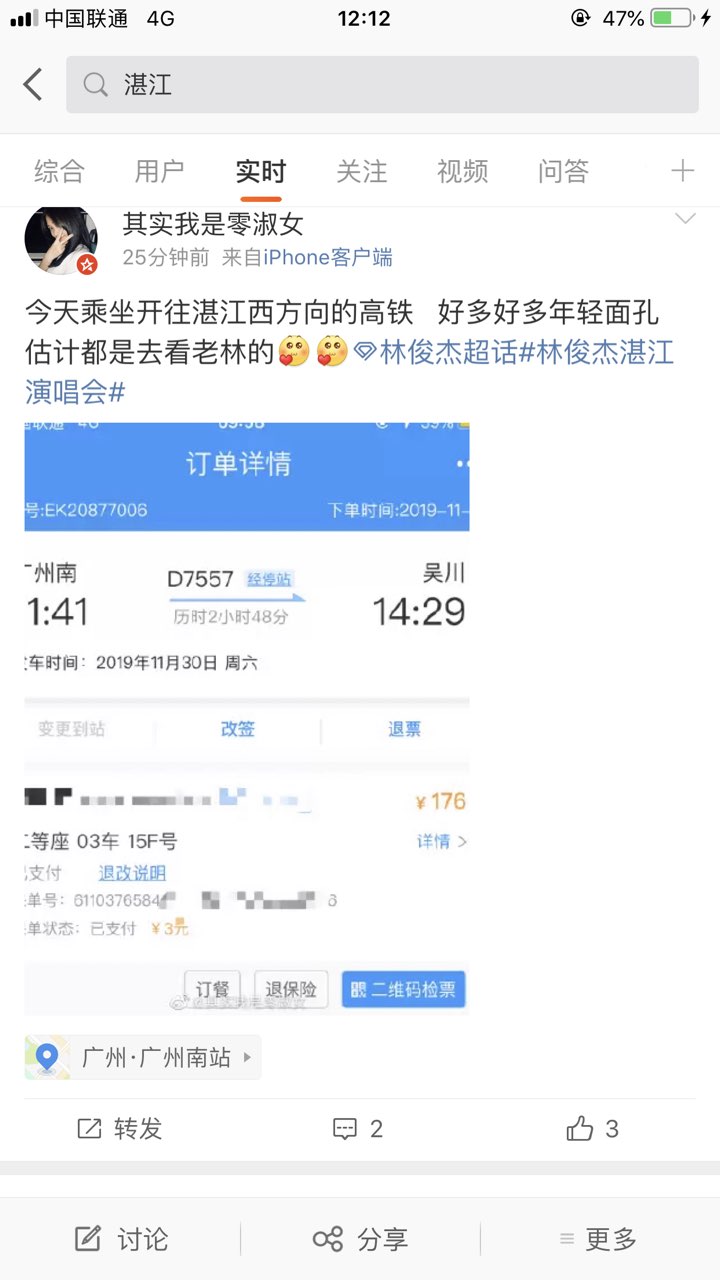
Task: Expand the post options chevron
Action: [685, 220]
